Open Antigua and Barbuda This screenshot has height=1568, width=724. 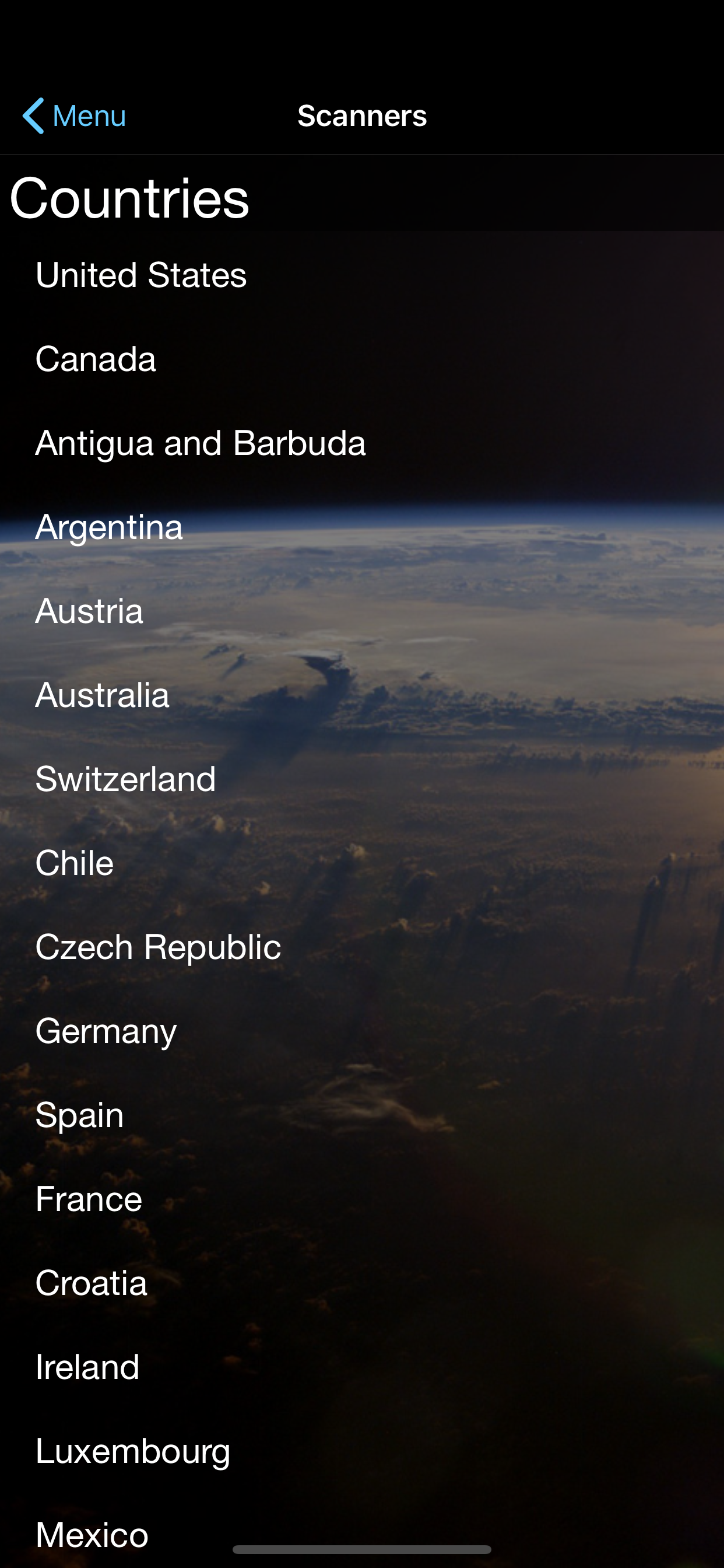[x=201, y=443]
